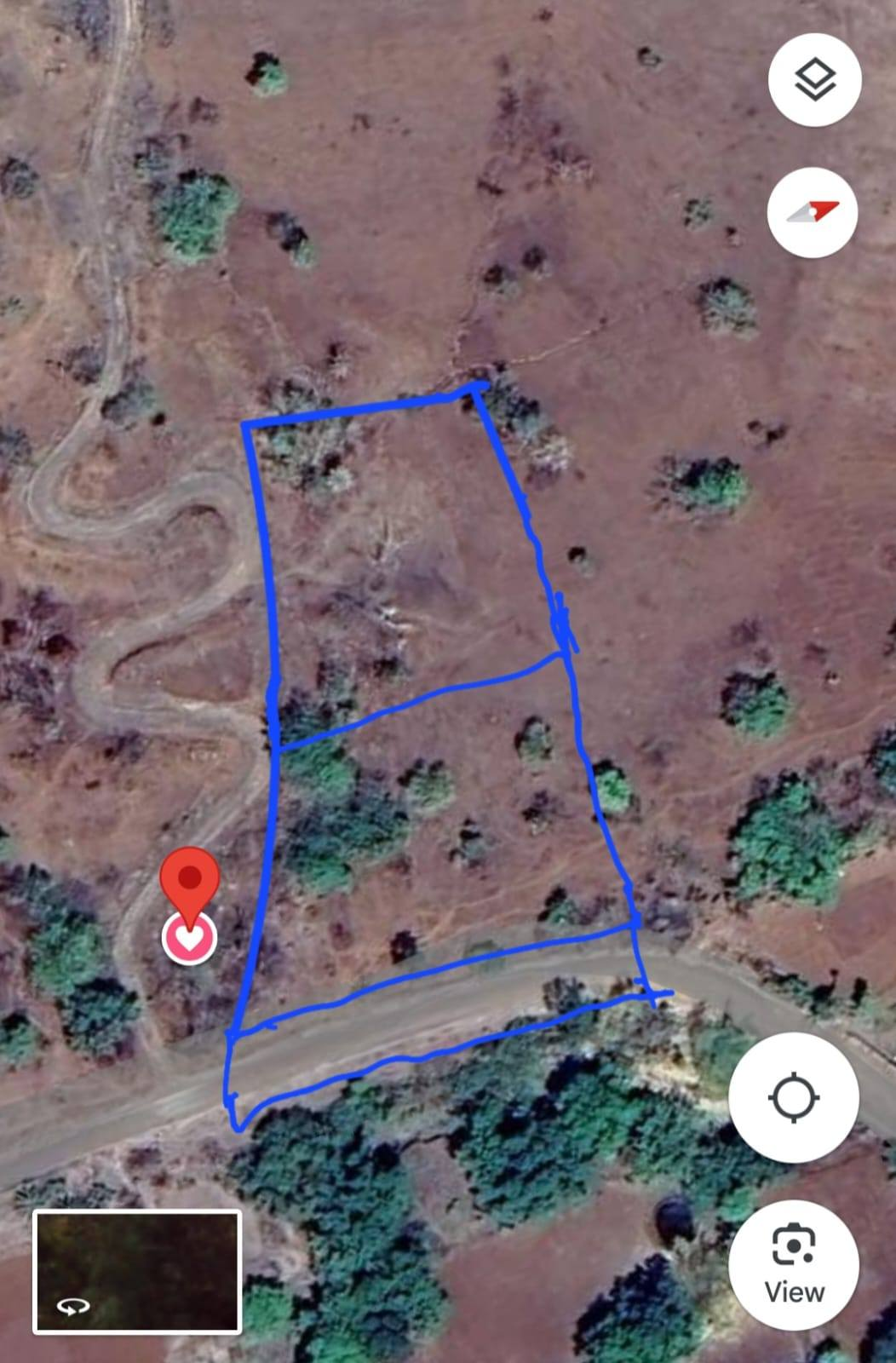Image resolution: width=896 pixels, height=1363 pixels.
Task: Select the saved place heart marker
Action: coord(189,939)
